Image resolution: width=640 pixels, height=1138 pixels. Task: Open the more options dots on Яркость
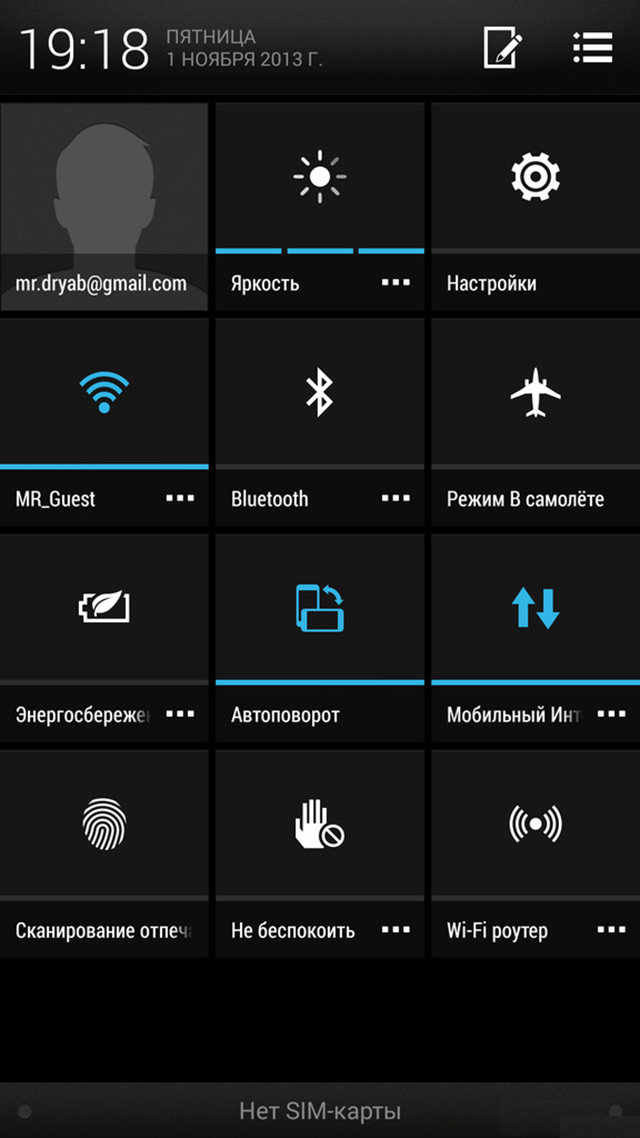point(395,282)
